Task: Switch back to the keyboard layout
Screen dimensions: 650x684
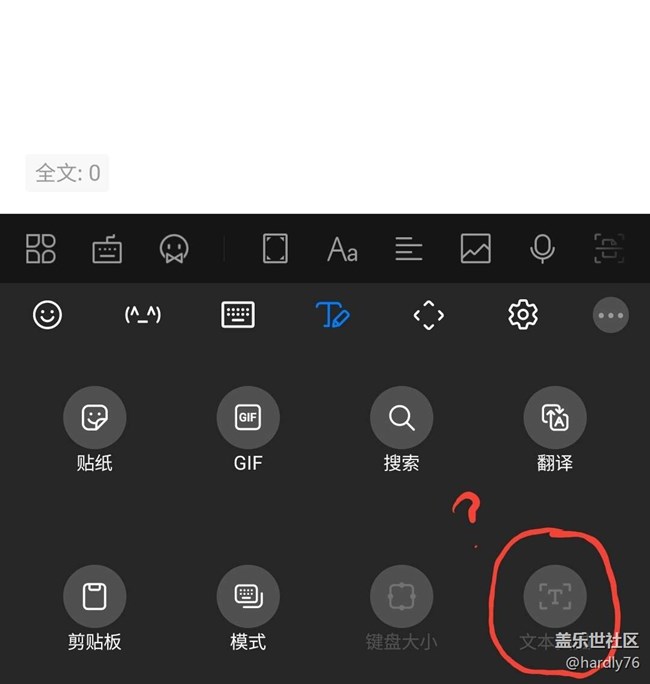Action: (237, 315)
